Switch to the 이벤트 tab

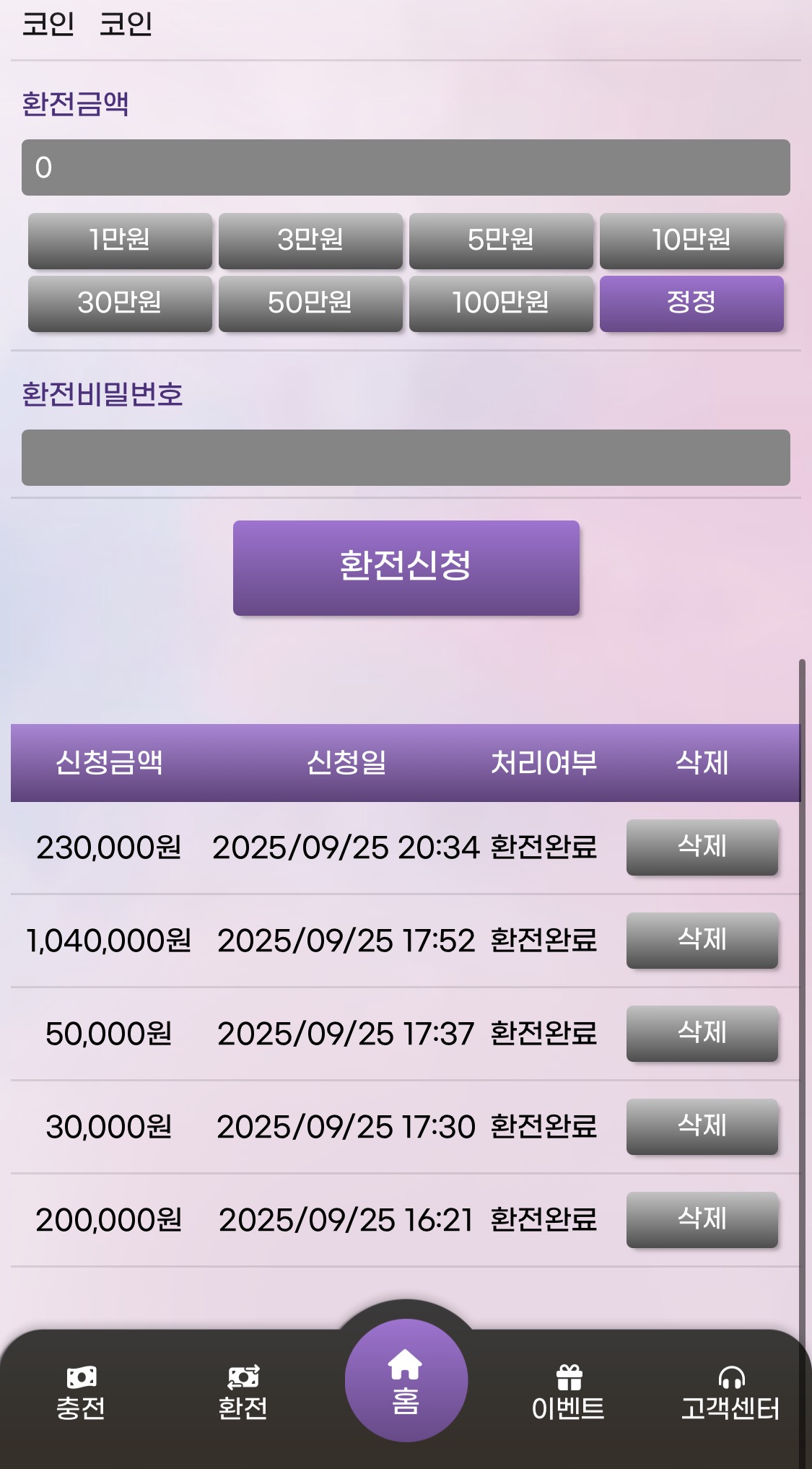coord(568,1393)
